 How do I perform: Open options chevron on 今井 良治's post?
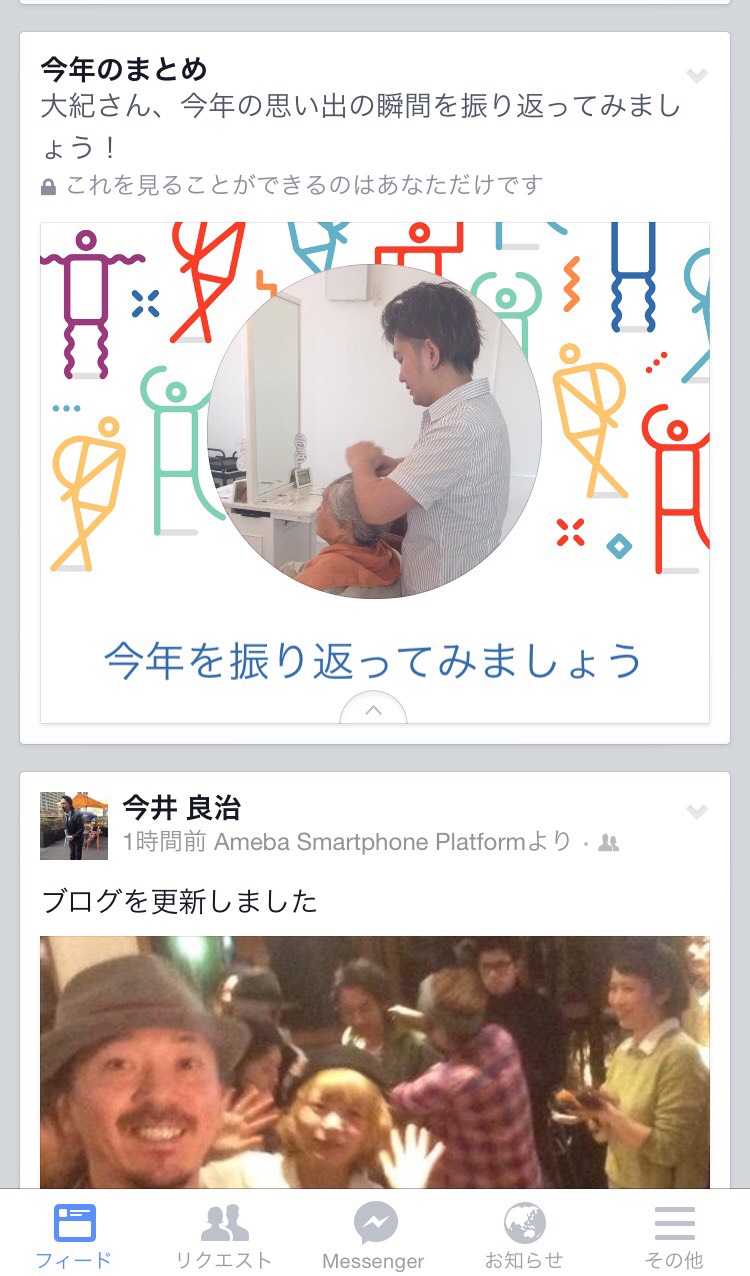click(x=697, y=811)
